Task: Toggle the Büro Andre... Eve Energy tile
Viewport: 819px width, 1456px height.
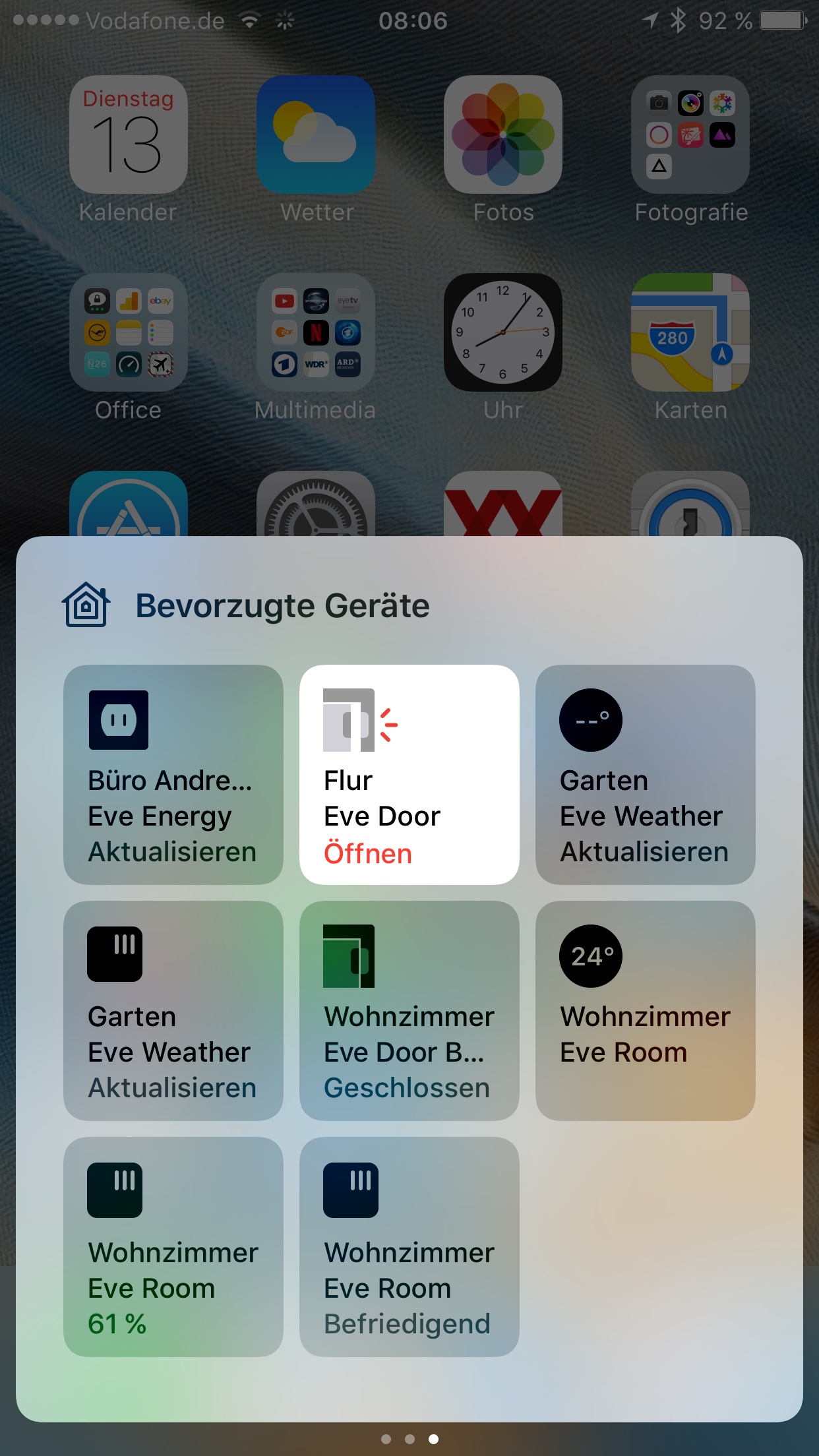Action: (x=173, y=775)
